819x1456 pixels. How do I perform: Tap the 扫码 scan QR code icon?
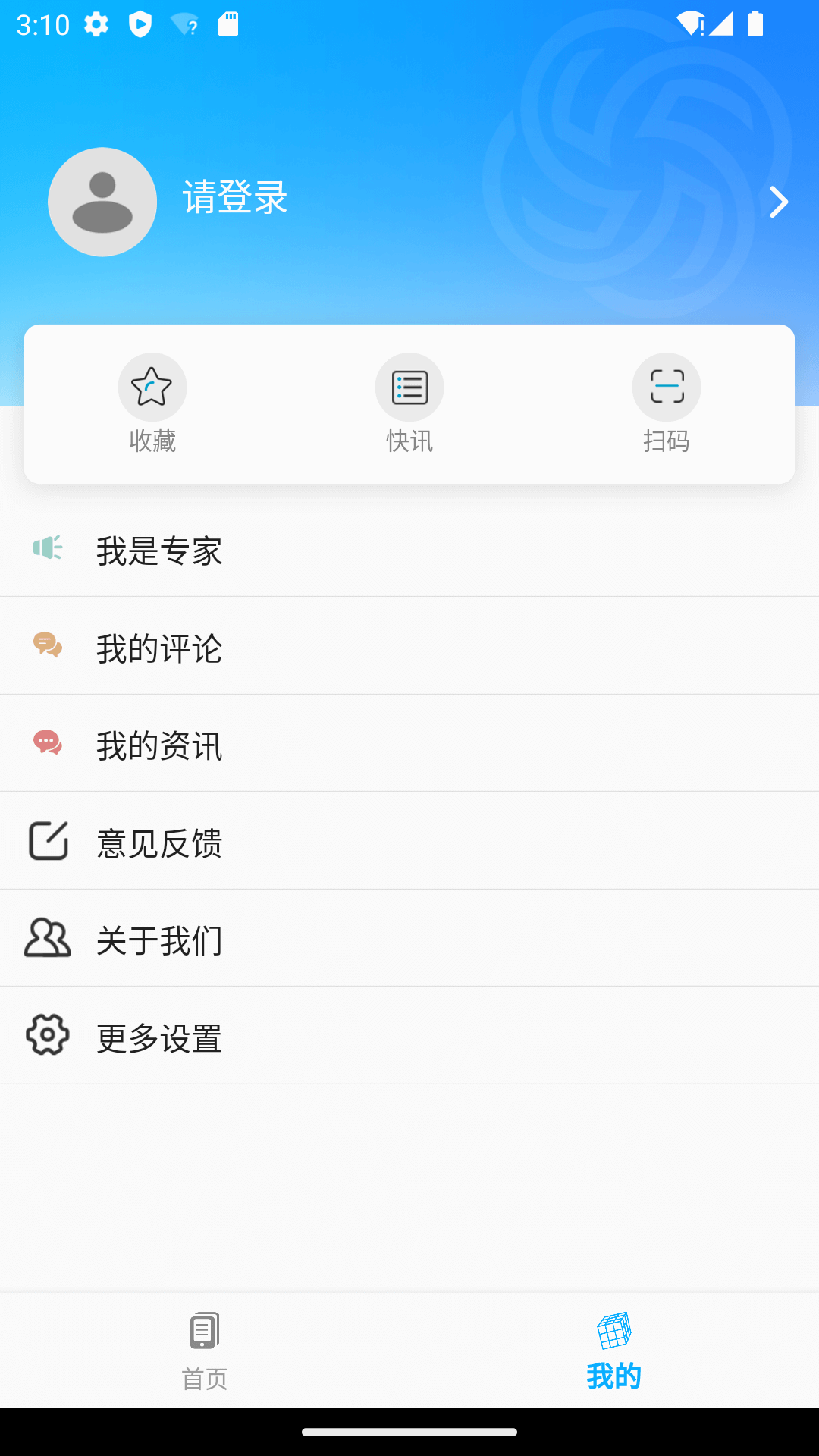[x=667, y=387]
